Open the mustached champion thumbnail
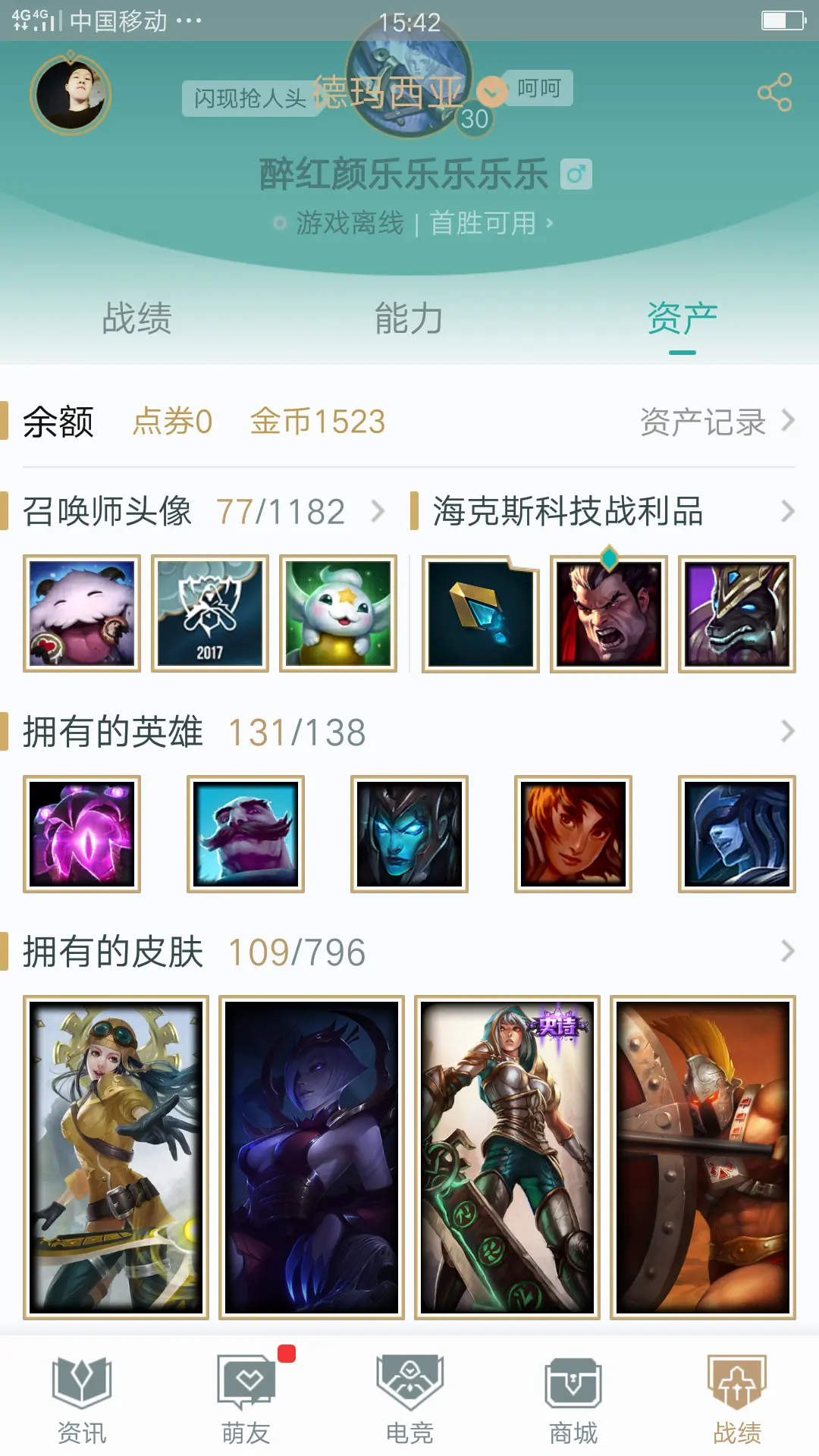 (x=246, y=833)
